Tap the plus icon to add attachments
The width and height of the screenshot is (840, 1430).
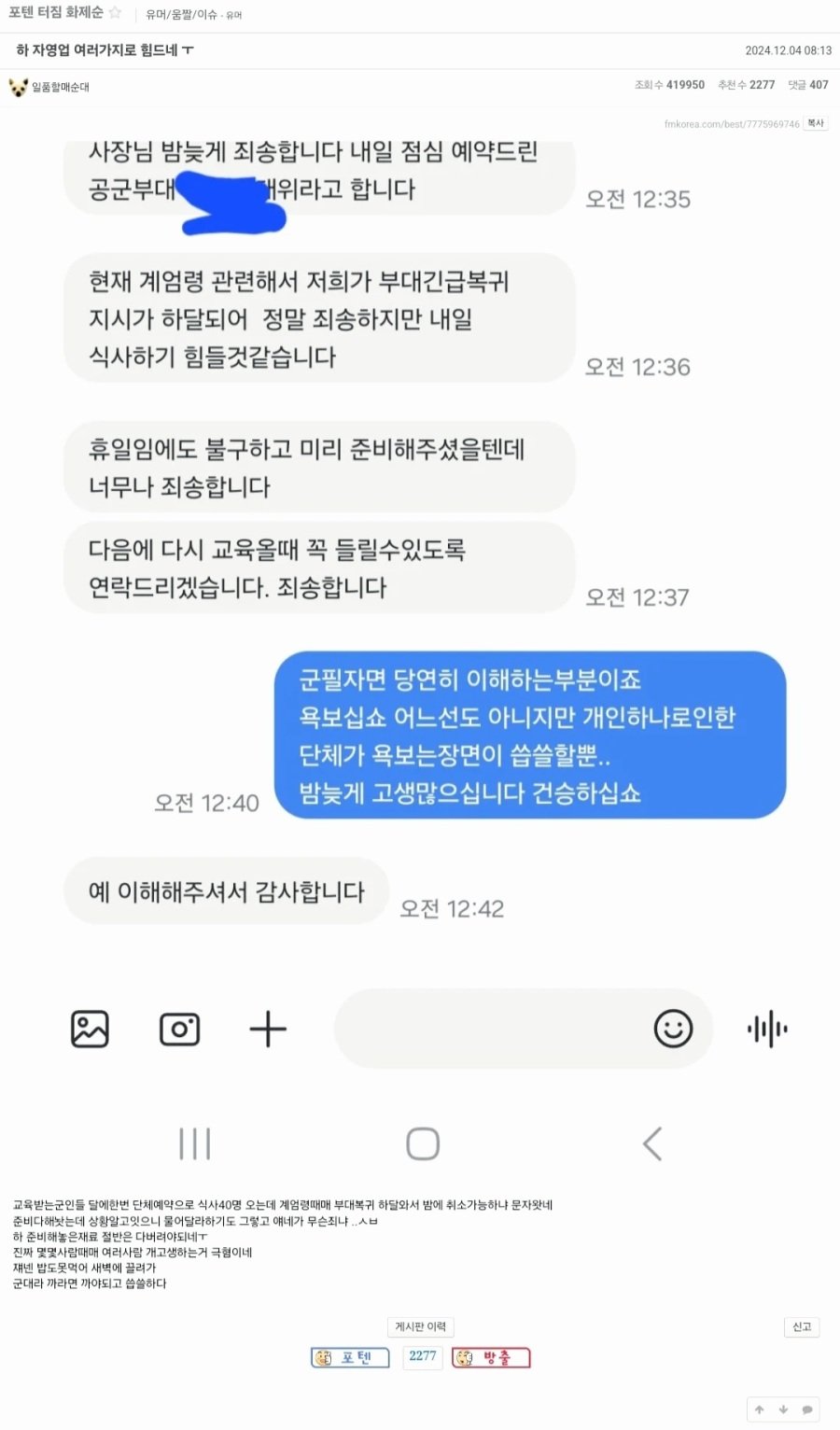(268, 1030)
